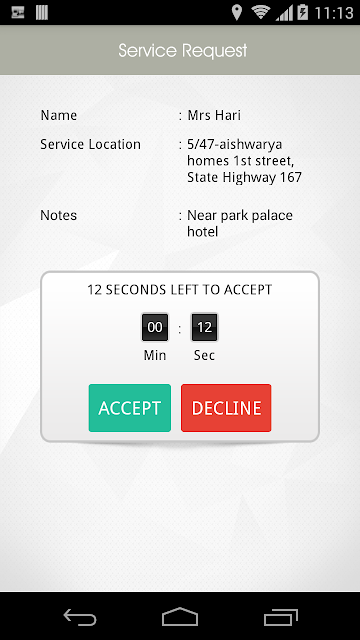The image size is (360, 640).
Task: Accept the service request from Mrs Hari
Action: (130, 408)
